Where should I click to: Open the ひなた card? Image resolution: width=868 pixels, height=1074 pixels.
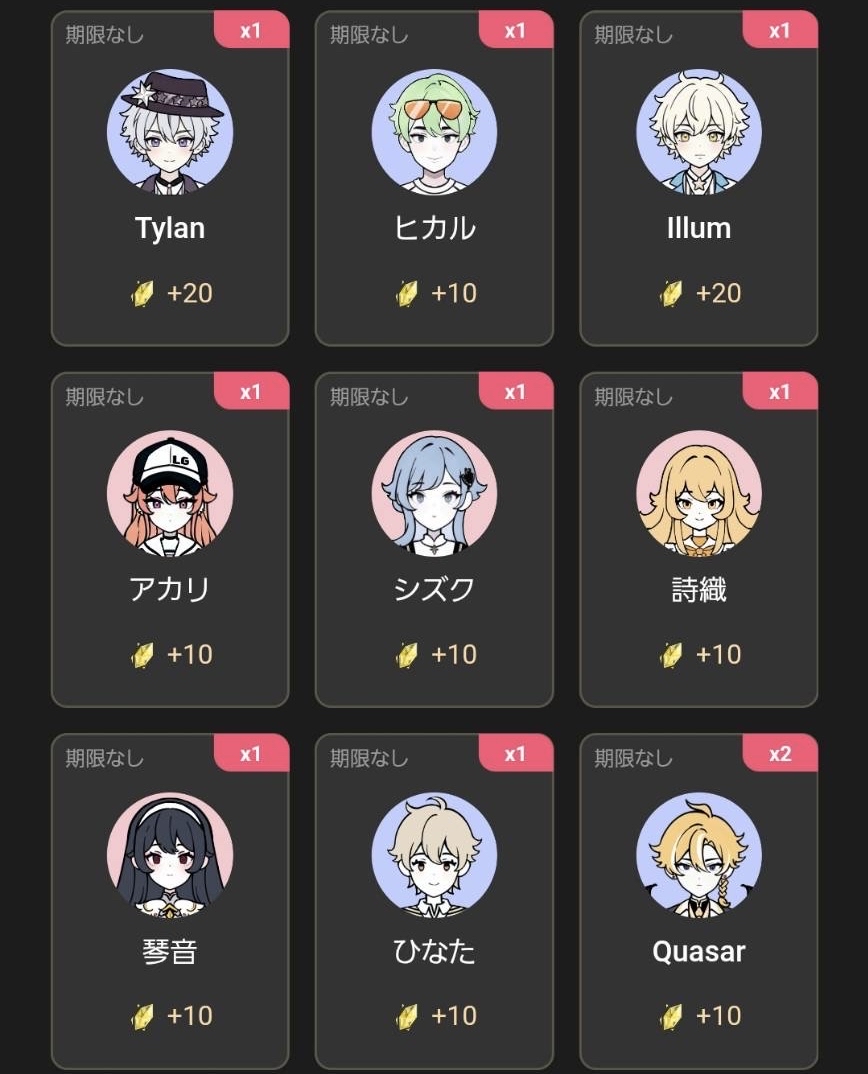(434, 902)
